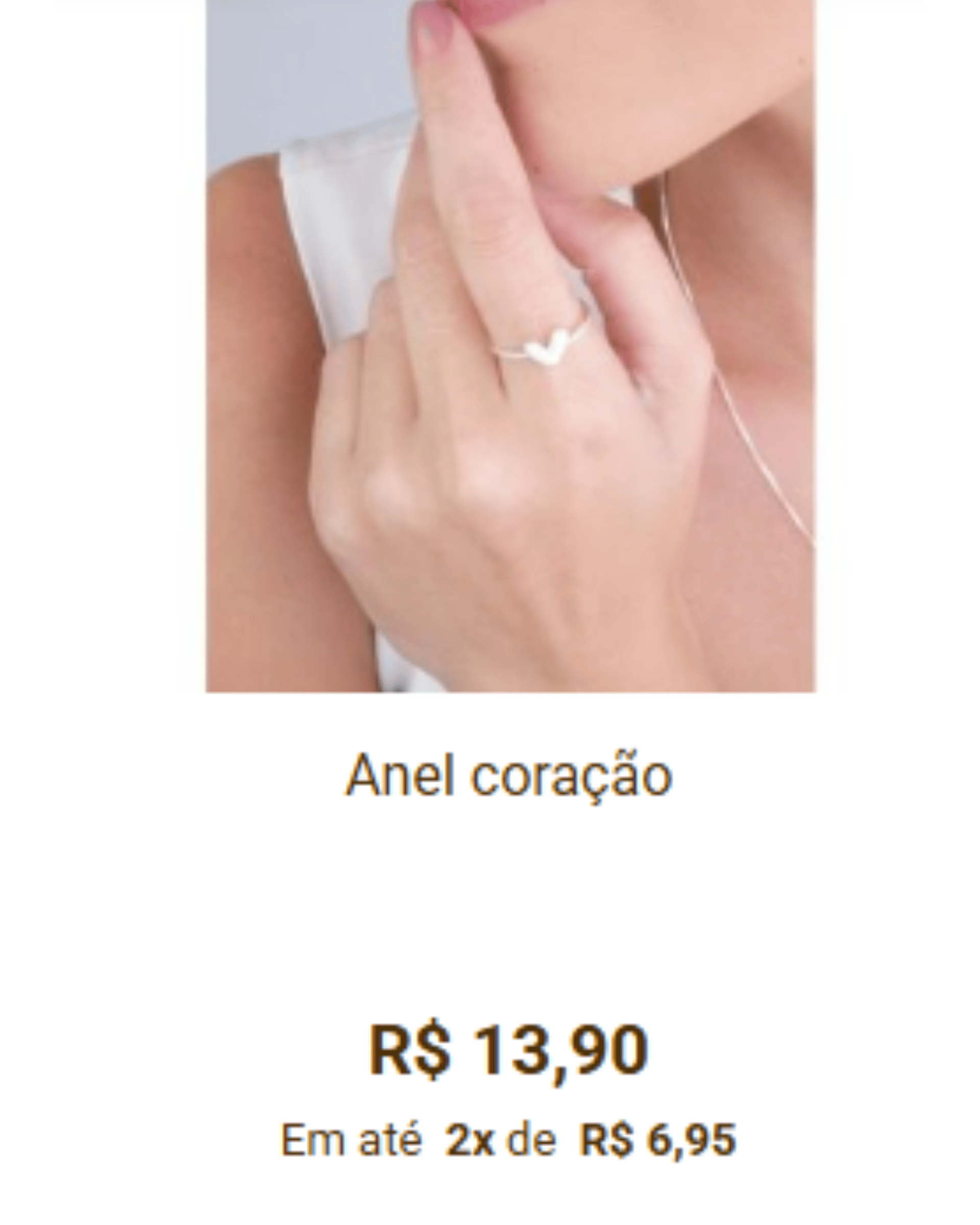Viewport: 980px width, 1225px height.
Task: Open the Anel coração product photo
Action: tap(509, 346)
